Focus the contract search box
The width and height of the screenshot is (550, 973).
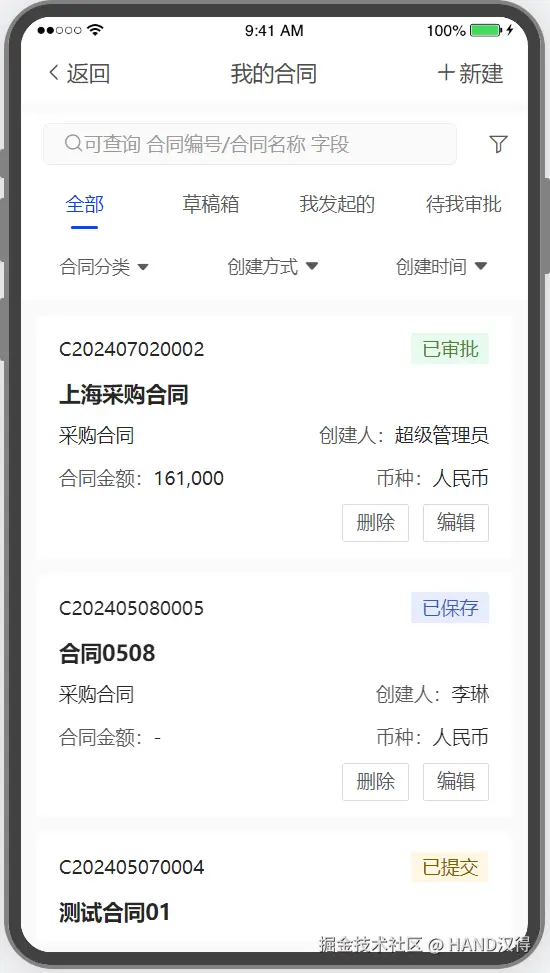[x=250, y=144]
